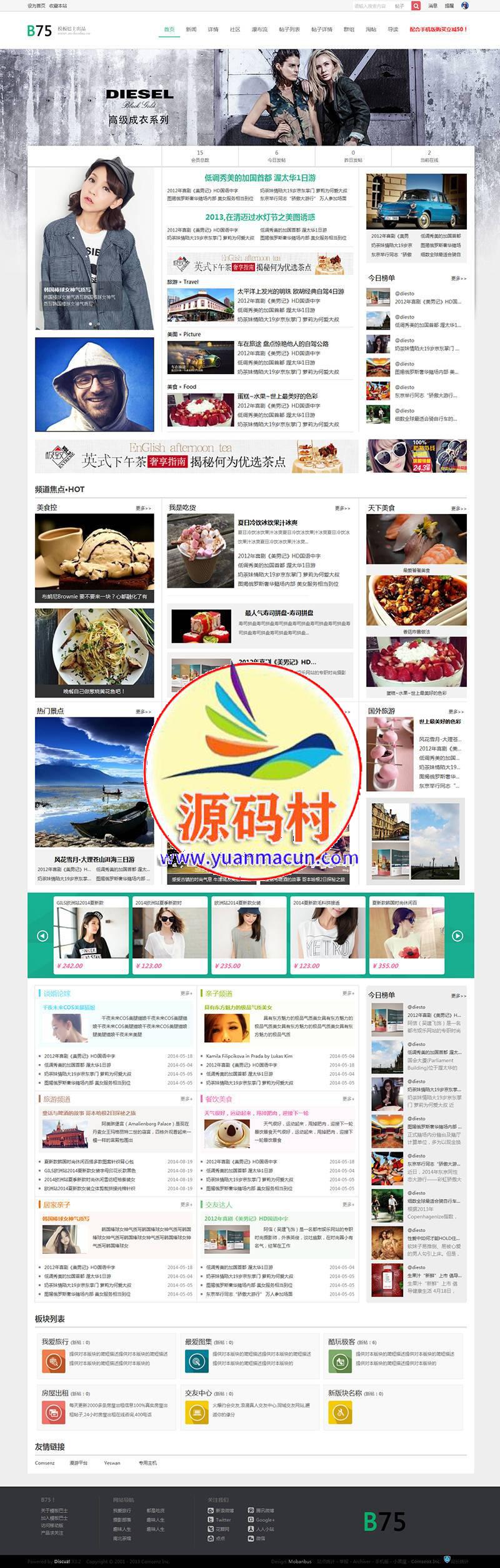
Task: Show previous items in product carousel
Action: [42, 935]
